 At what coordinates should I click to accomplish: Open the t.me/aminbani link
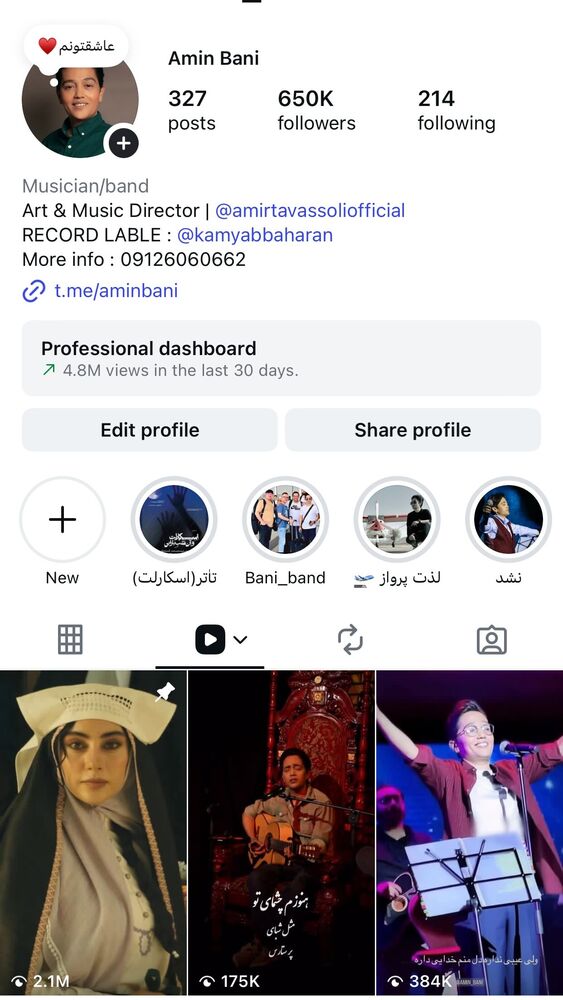(x=115, y=291)
